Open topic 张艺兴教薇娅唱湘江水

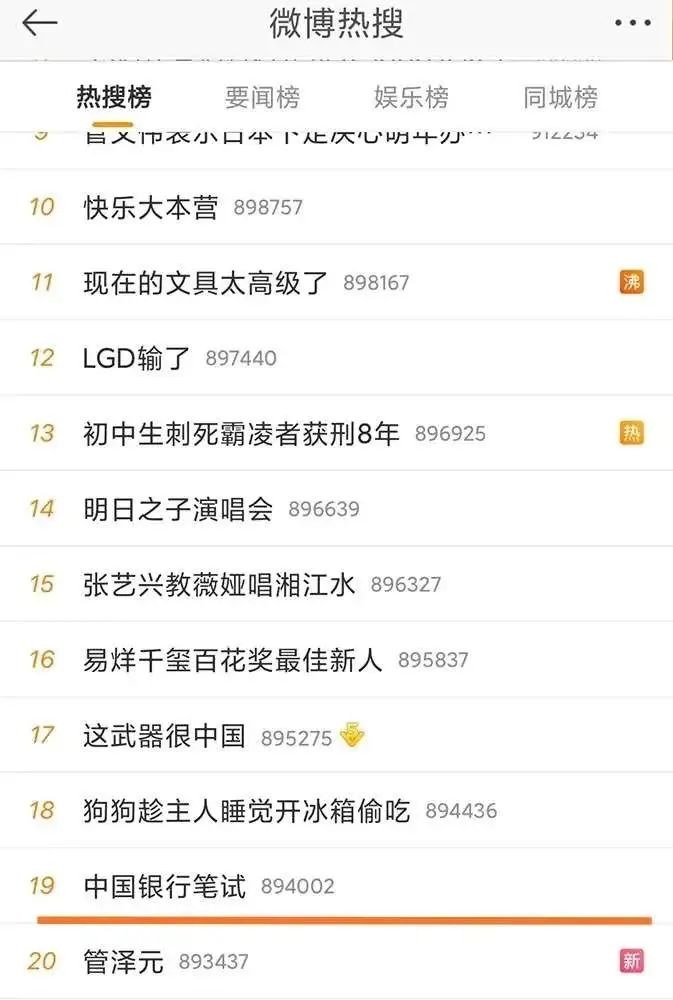(x=219, y=584)
